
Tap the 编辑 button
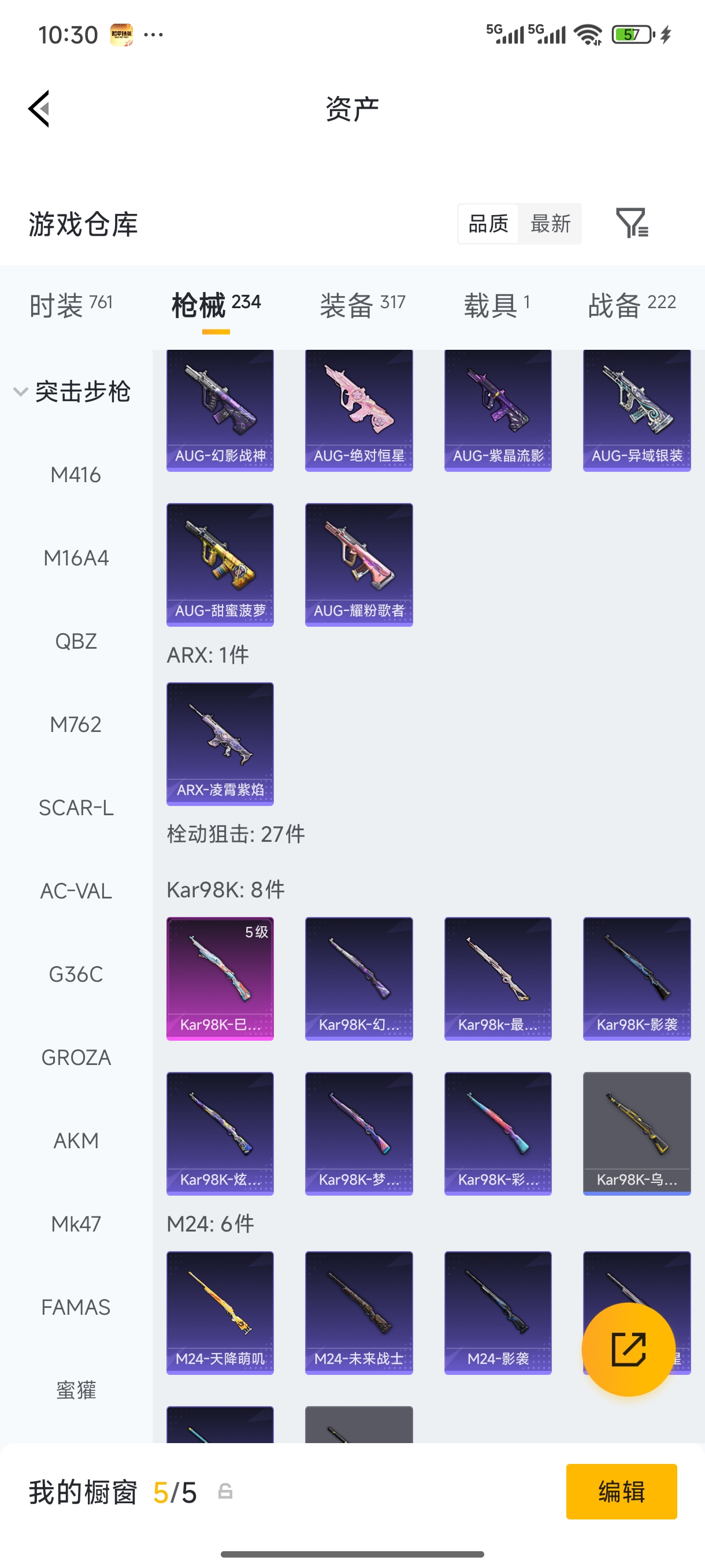[621, 1491]
